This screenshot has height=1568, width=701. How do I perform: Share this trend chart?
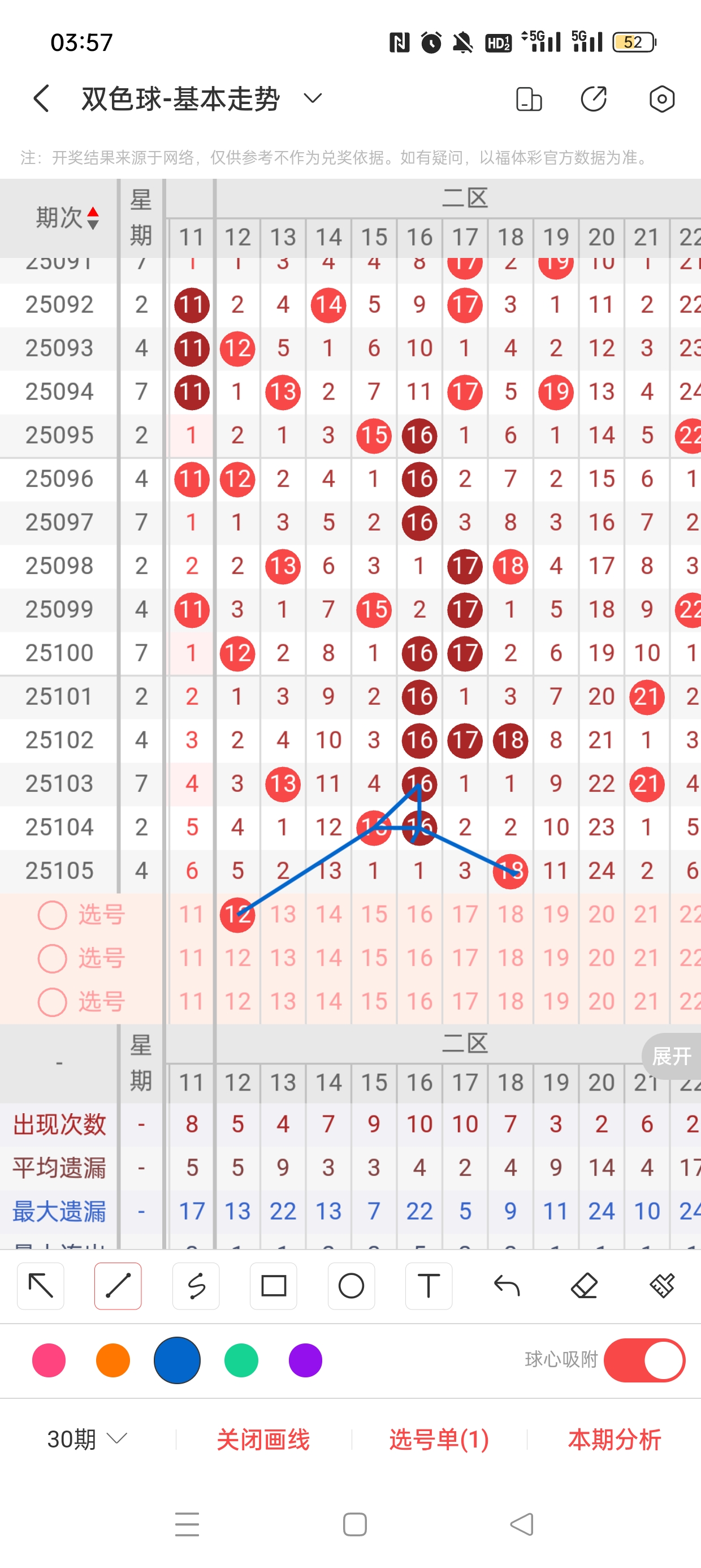click(593, 98)
